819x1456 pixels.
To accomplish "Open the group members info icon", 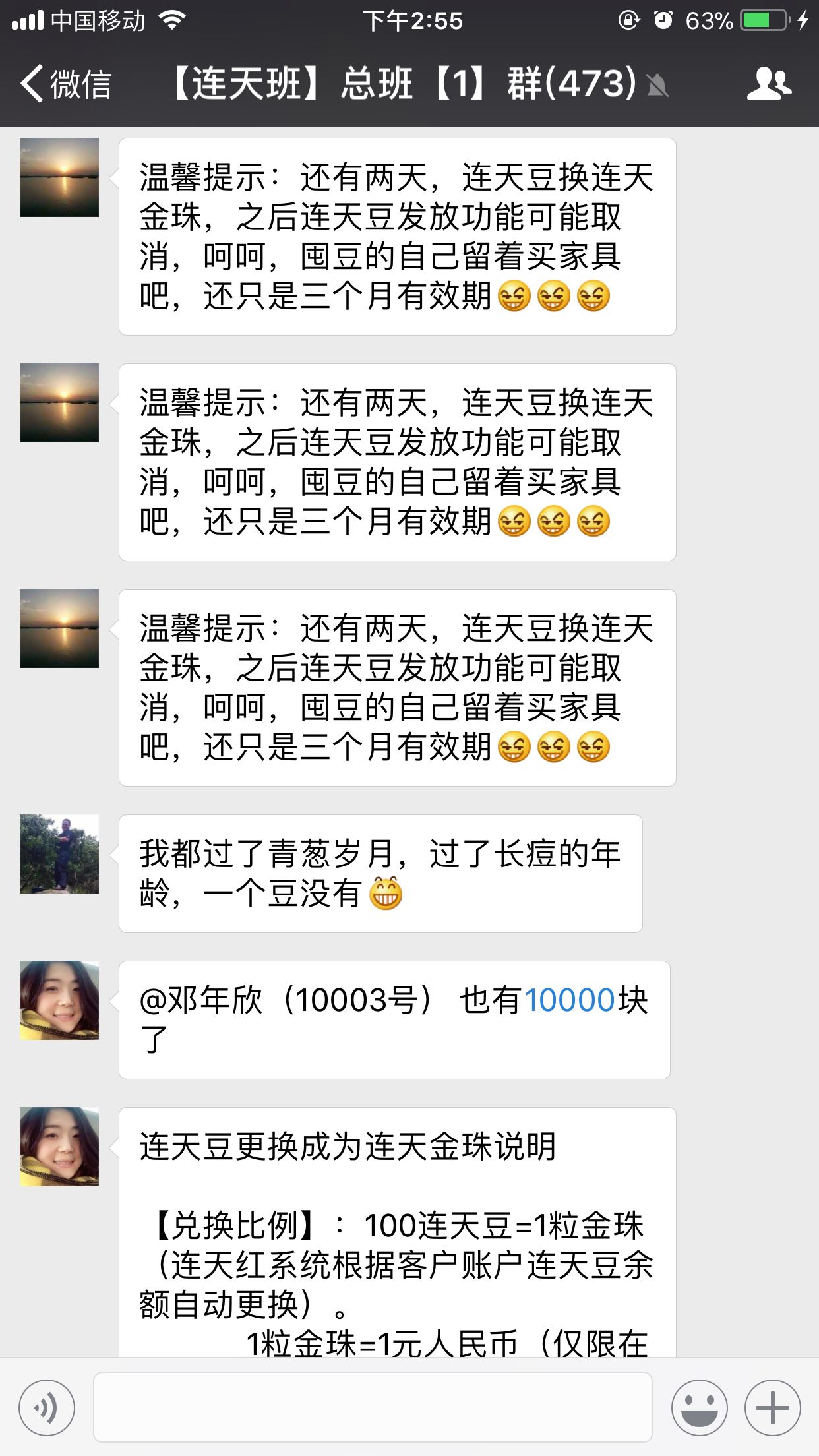I will pos(769,84).
